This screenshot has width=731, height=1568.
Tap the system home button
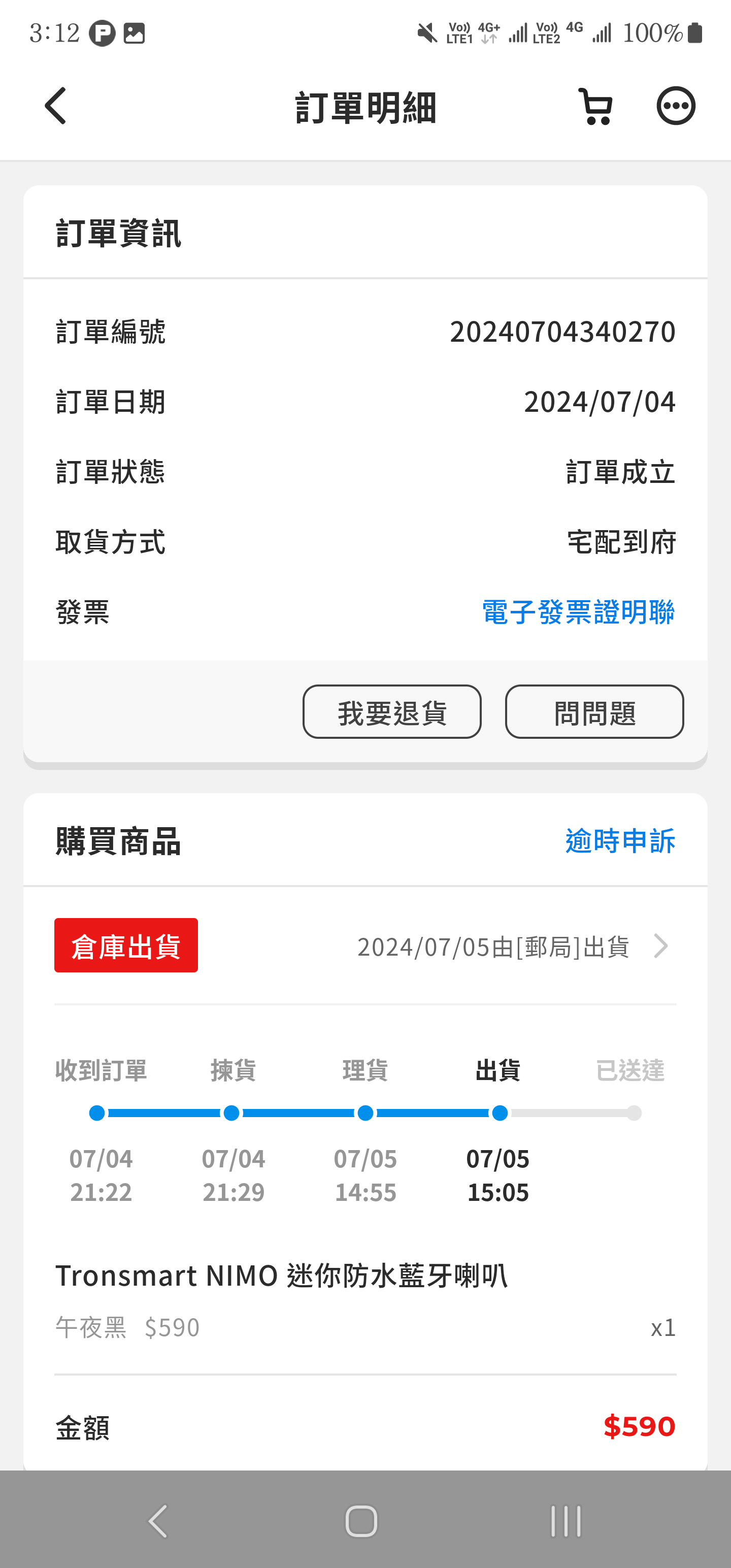[x=361, y=1521]
